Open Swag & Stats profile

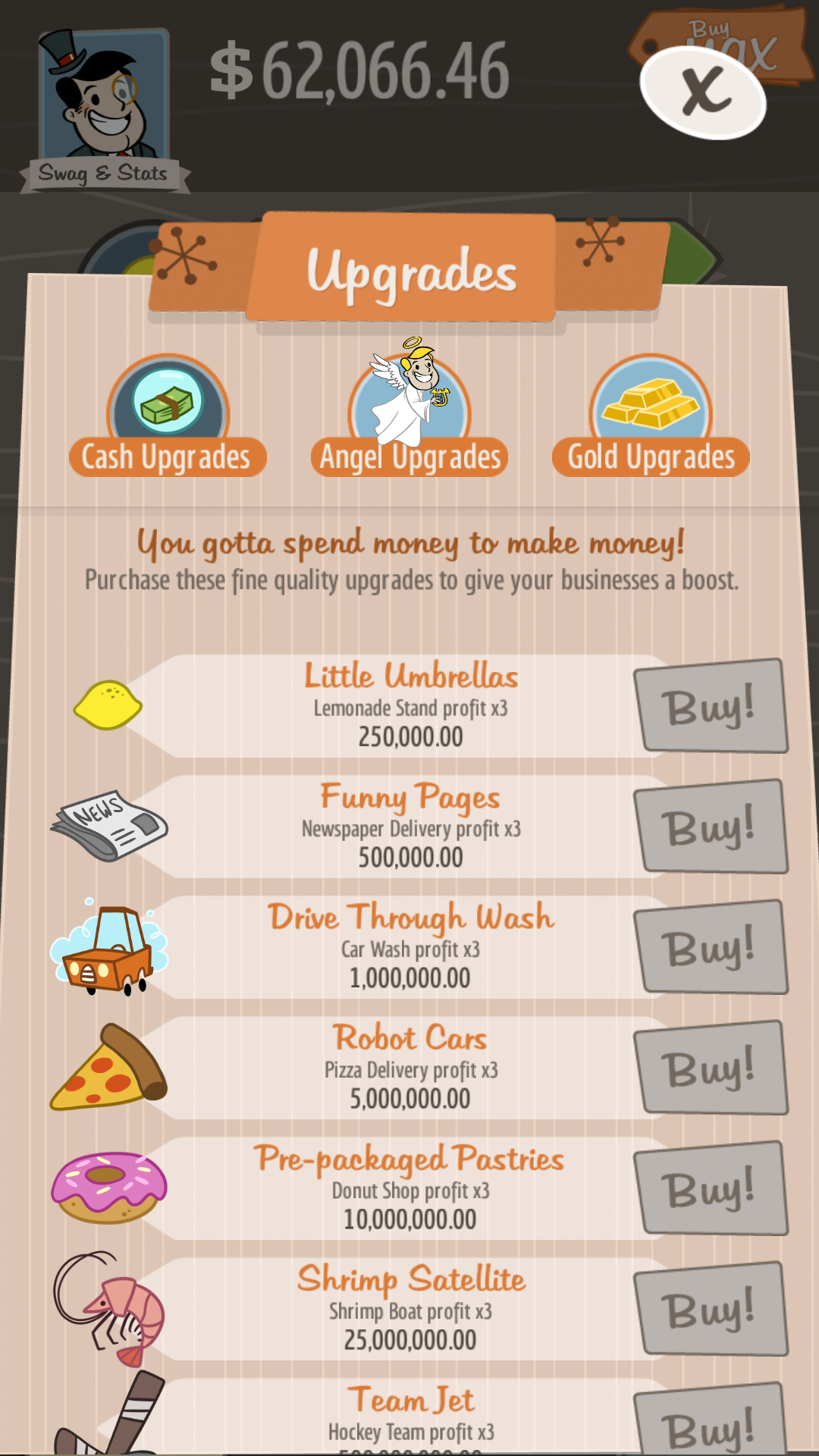(105, 109)
